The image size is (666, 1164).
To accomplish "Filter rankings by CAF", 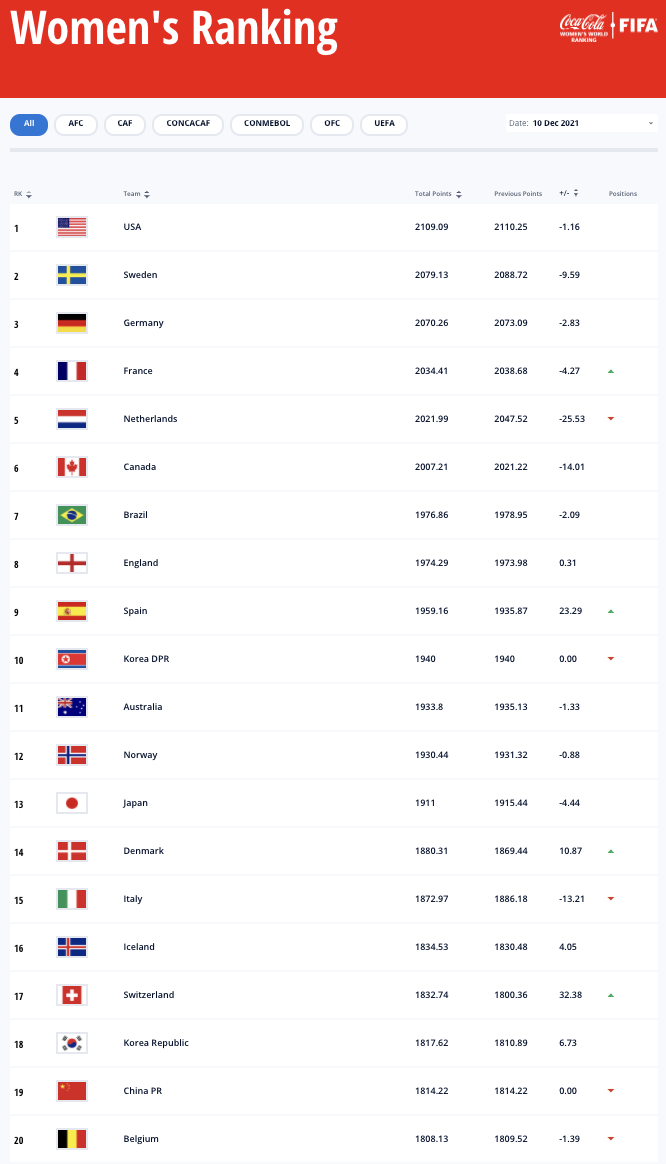I will (x=125, y=124).
